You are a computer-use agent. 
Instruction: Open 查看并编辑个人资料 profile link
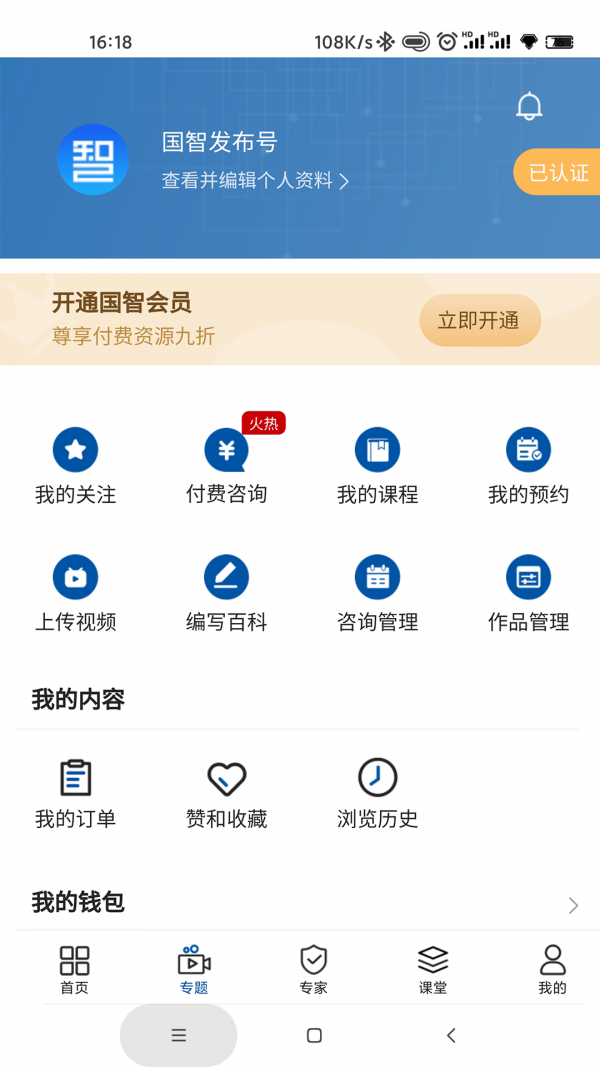(255, 181)
